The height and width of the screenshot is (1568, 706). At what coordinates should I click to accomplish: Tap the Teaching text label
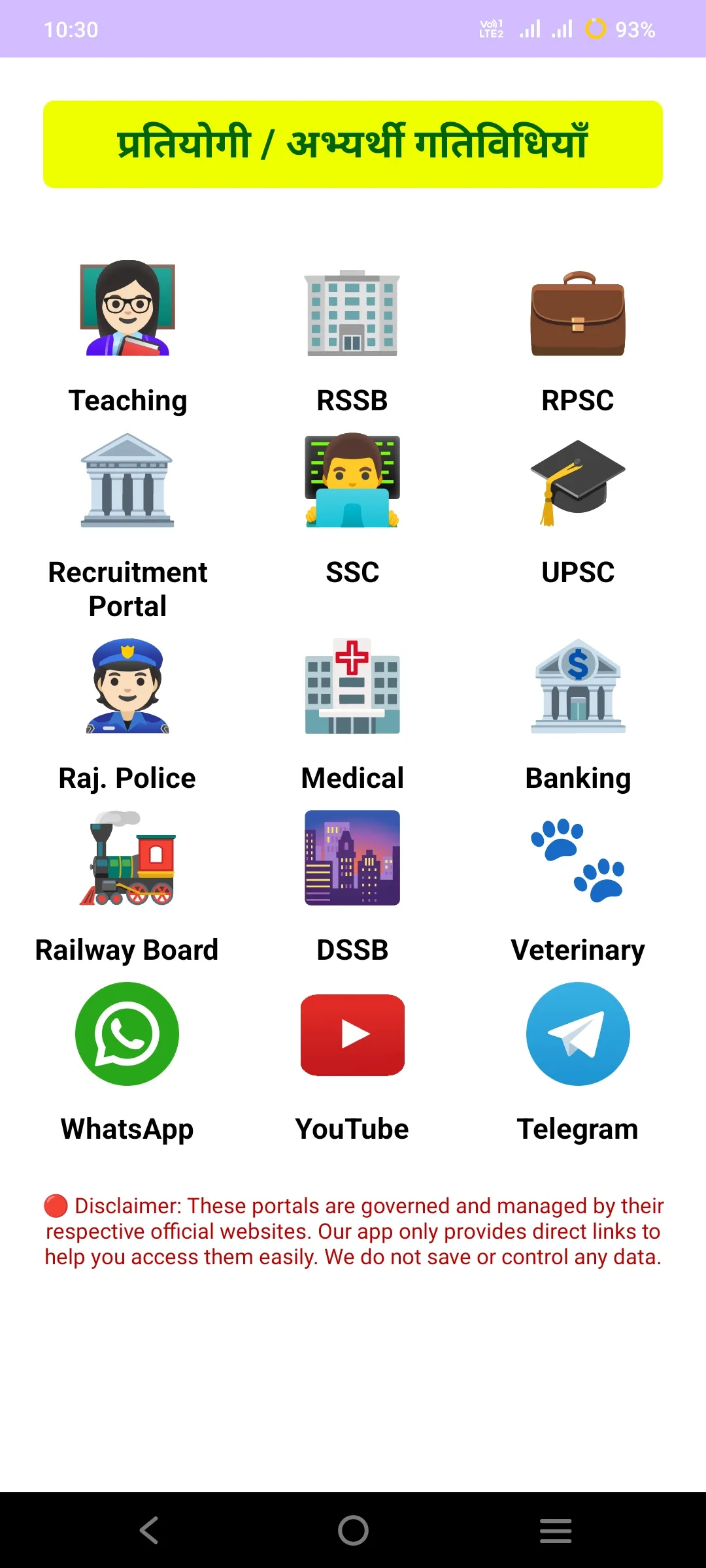pyautogui.click(x=127, y=400)
